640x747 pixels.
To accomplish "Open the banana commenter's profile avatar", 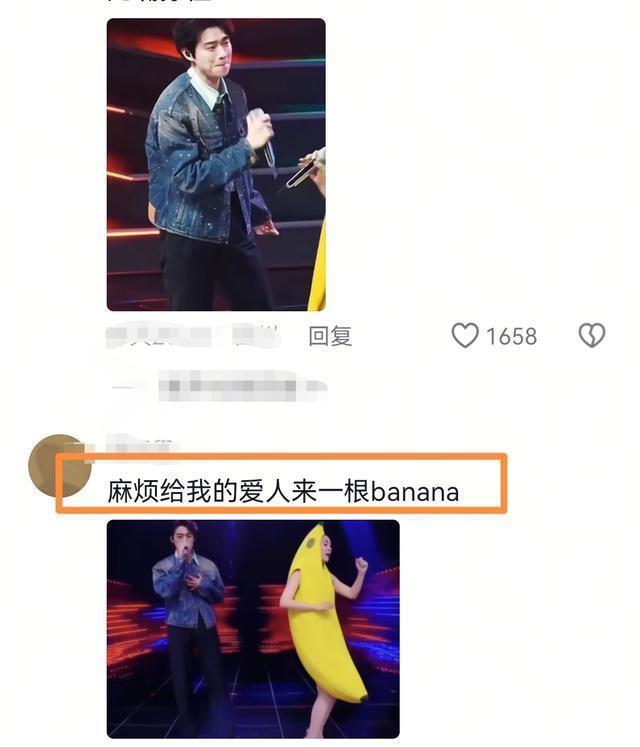I will click(x=59, y=466).
